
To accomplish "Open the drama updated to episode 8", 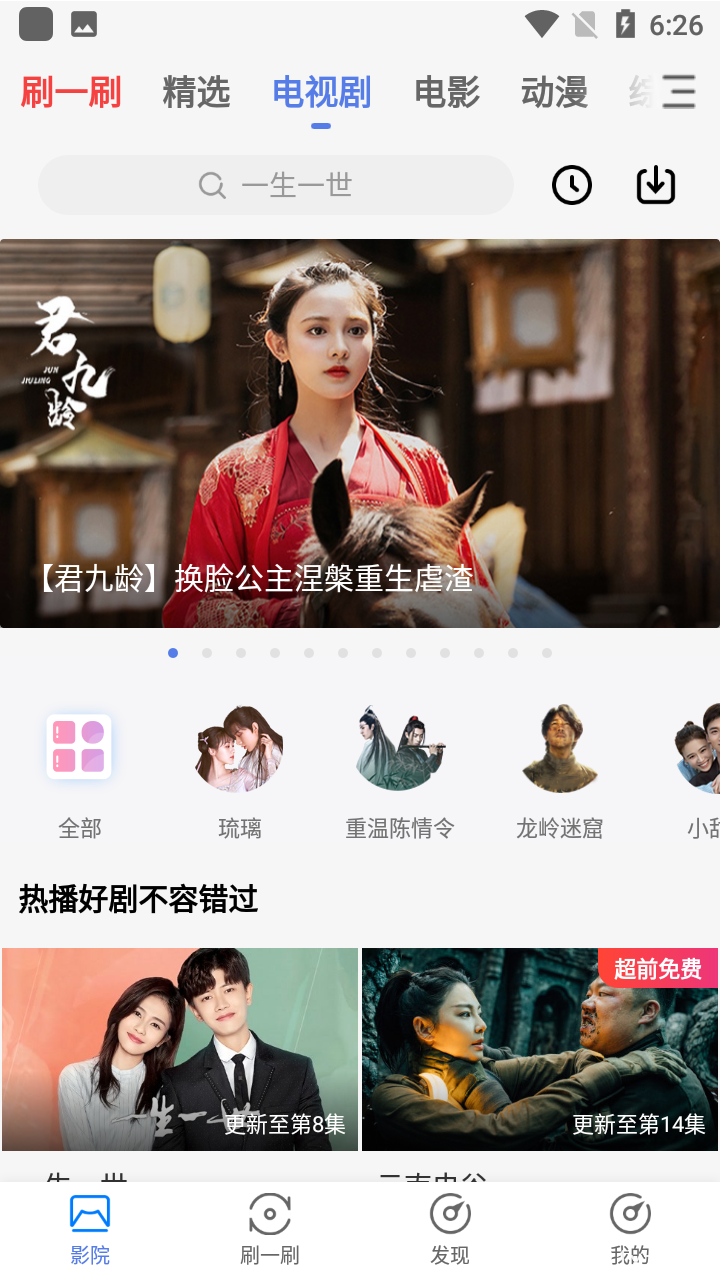I will point(180,1049).
